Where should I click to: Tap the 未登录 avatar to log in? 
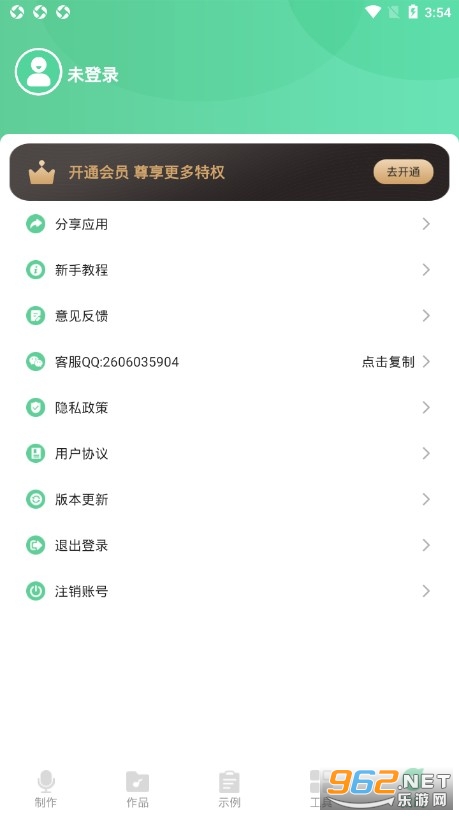39,71
